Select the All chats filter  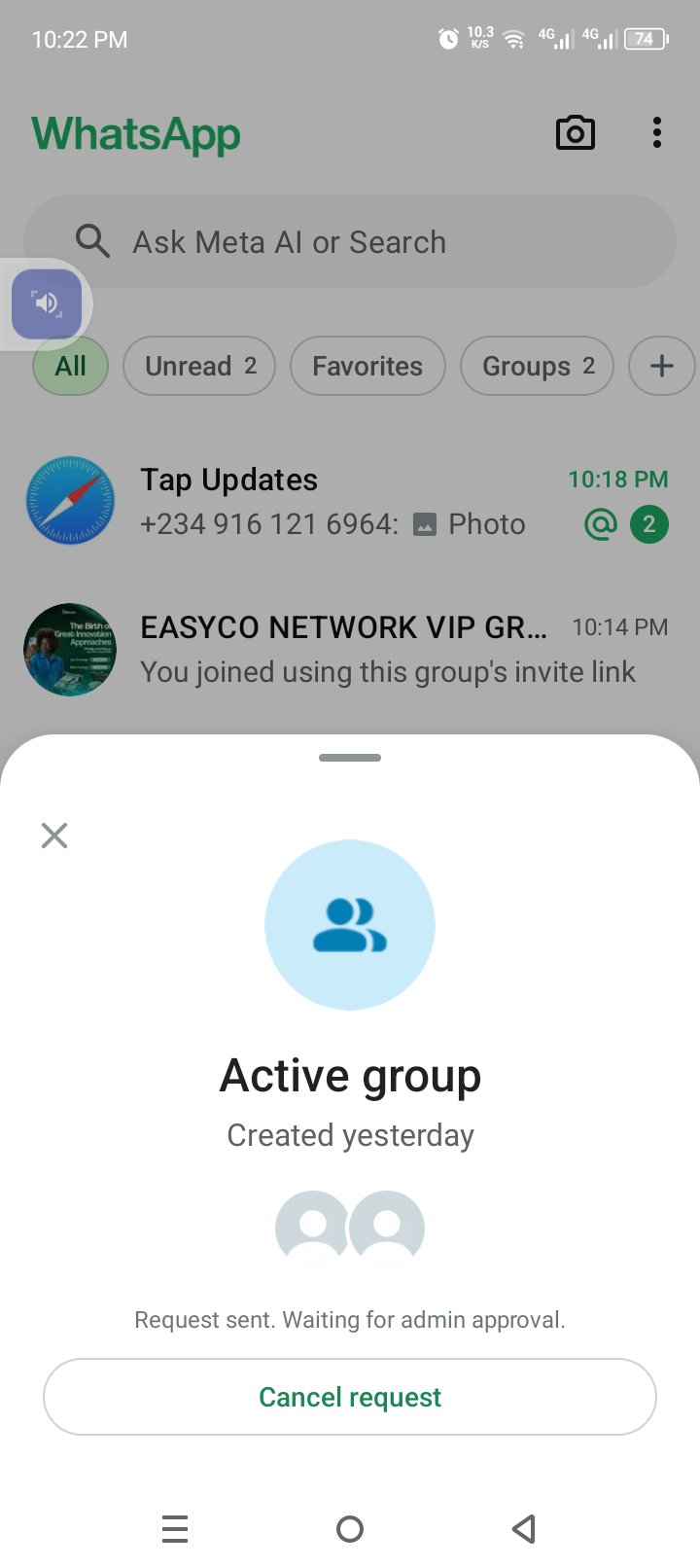[70, 367]
